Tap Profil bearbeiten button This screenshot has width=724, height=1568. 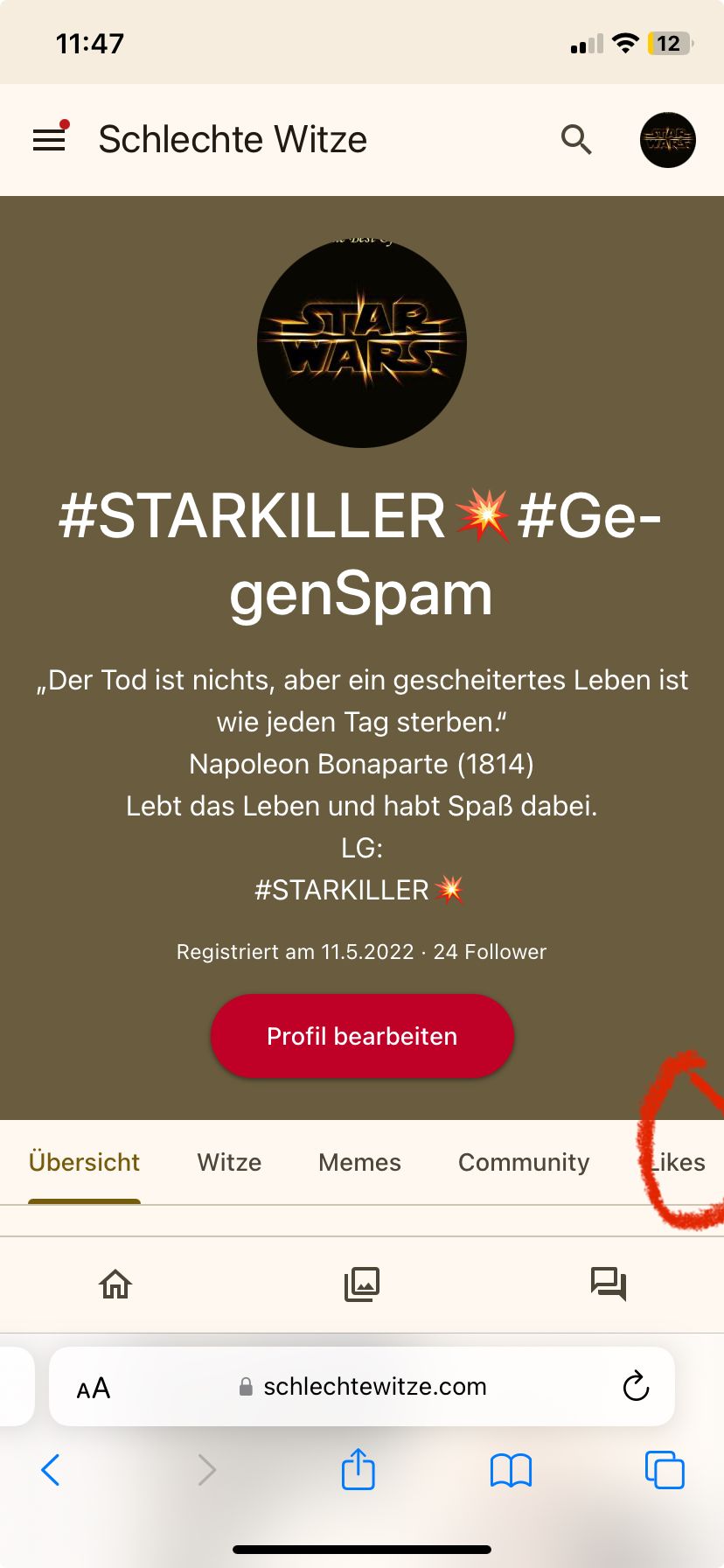pos(362,1036)
